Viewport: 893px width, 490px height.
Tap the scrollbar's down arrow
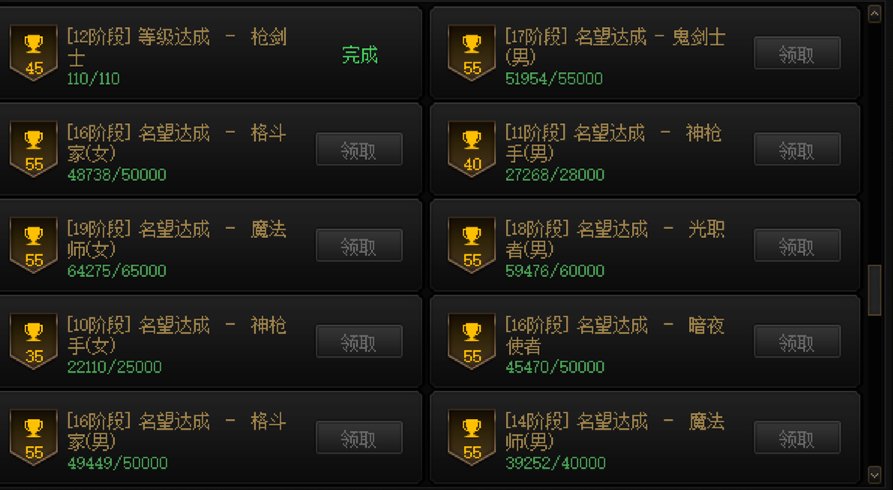point(874,473)
